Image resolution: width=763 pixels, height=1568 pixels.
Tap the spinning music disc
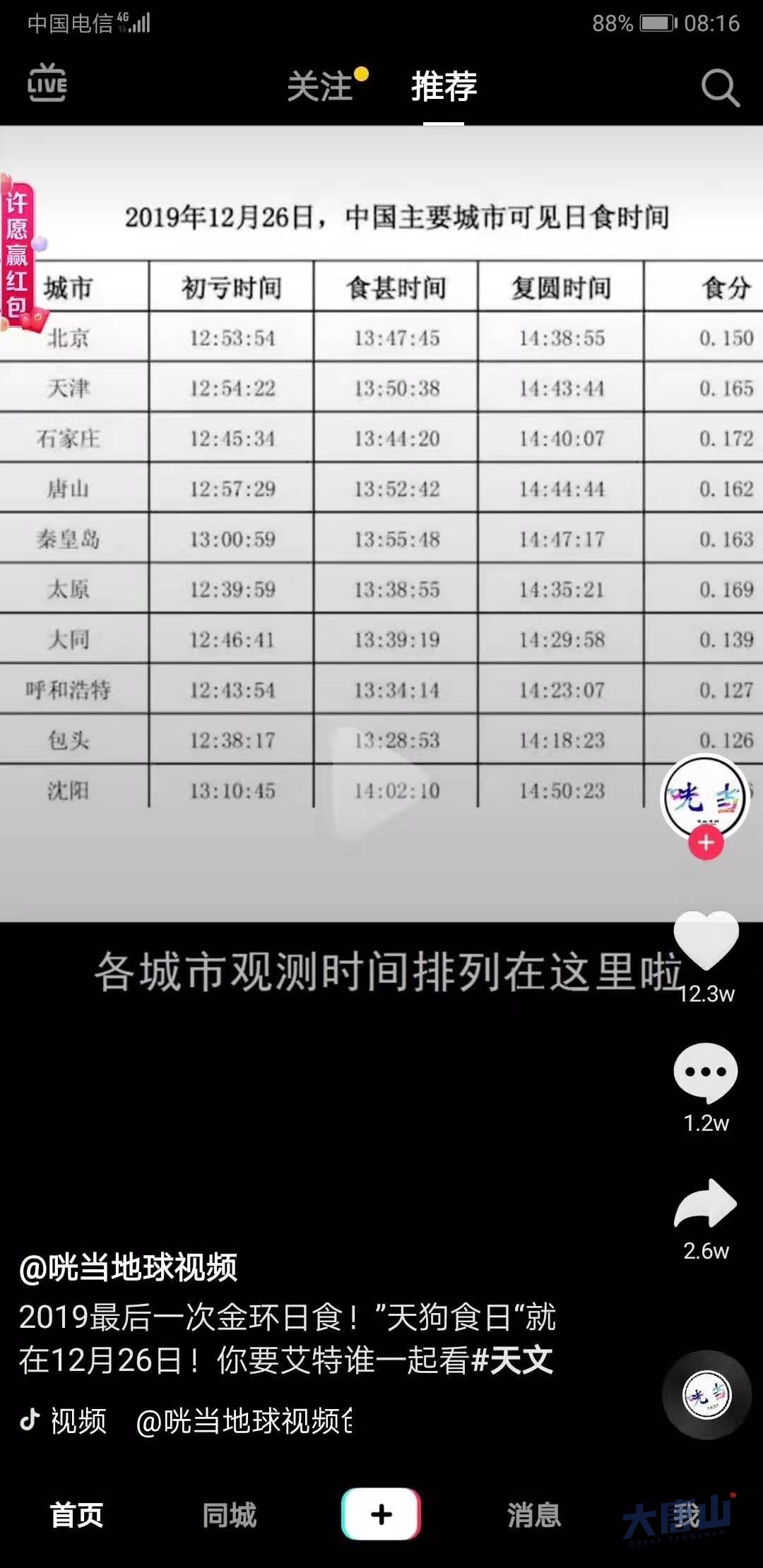(706, 1395)
